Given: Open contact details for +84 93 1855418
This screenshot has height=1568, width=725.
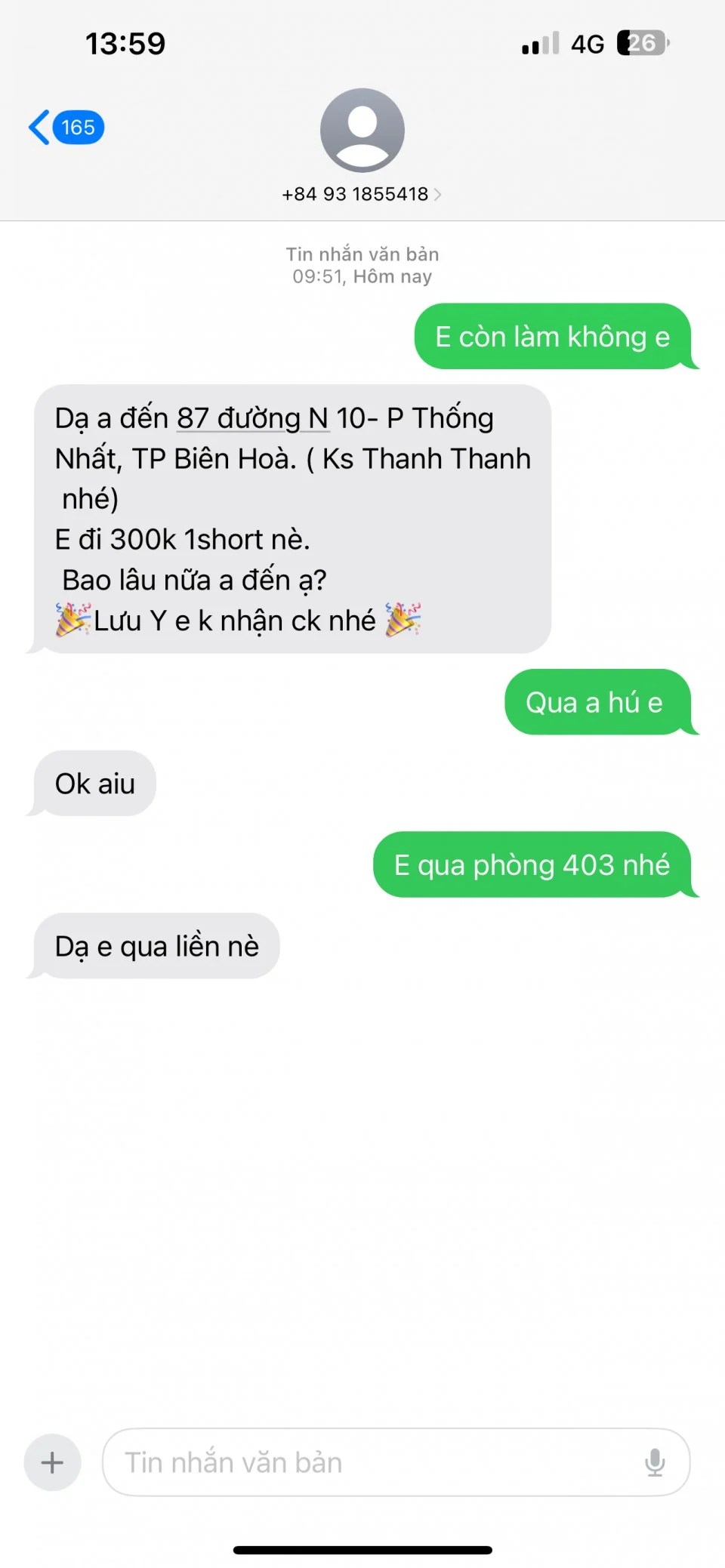Looking at the screenshot, I should [x=362, y=194].
